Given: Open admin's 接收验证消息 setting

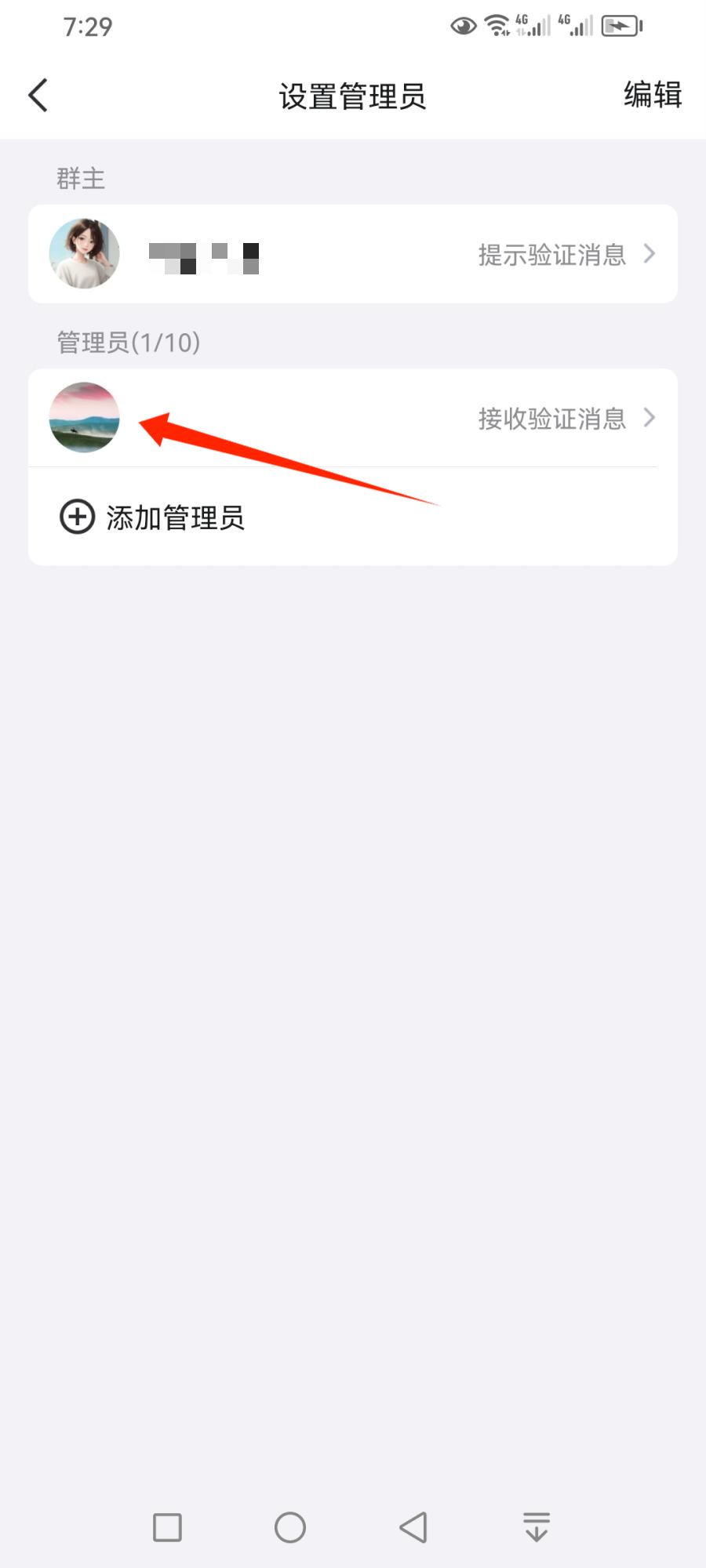Looking at the screenshot, I should click(x=565, y=418).
